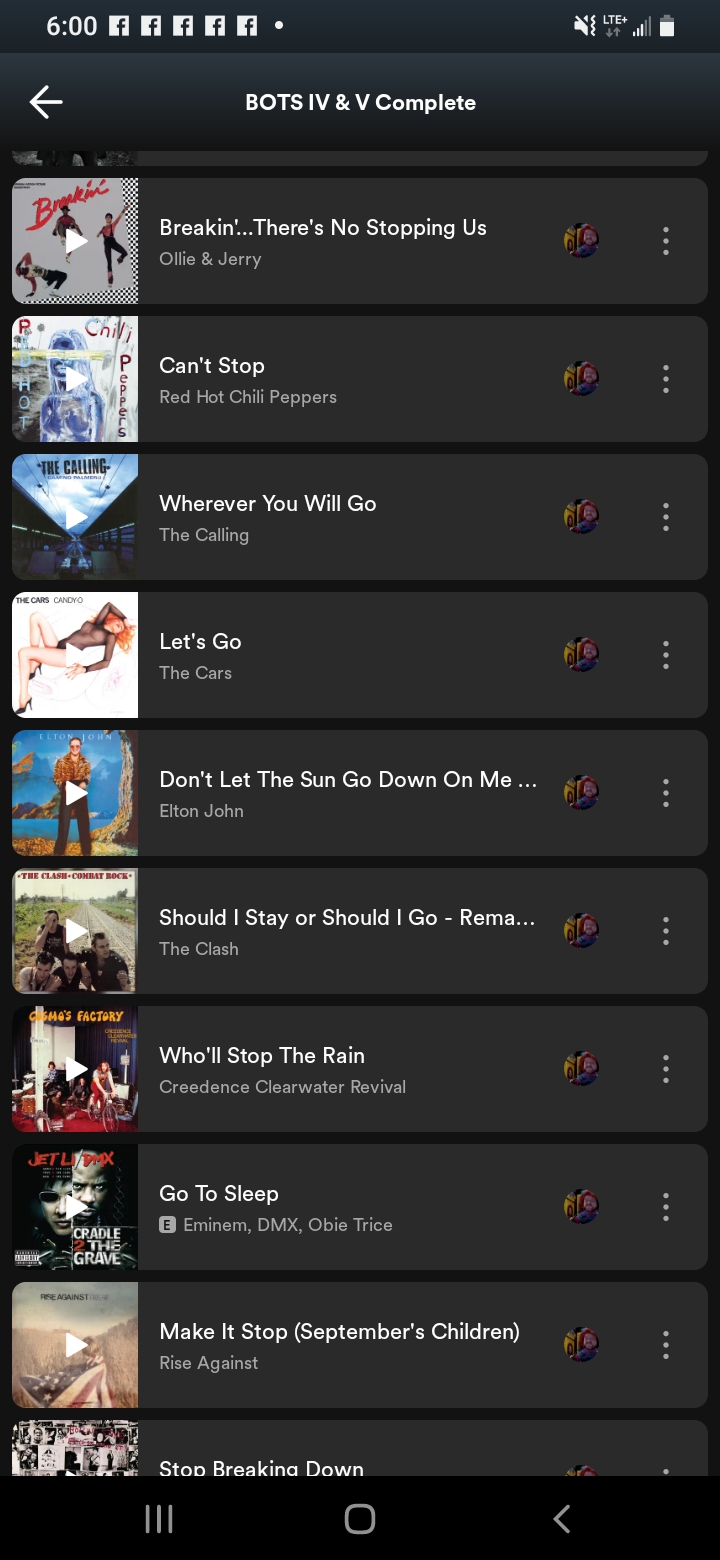The height and width of the screenshot is (1560, 720).
Task: Go back from BOTS IV & V Complete
Action: (46, 102)
